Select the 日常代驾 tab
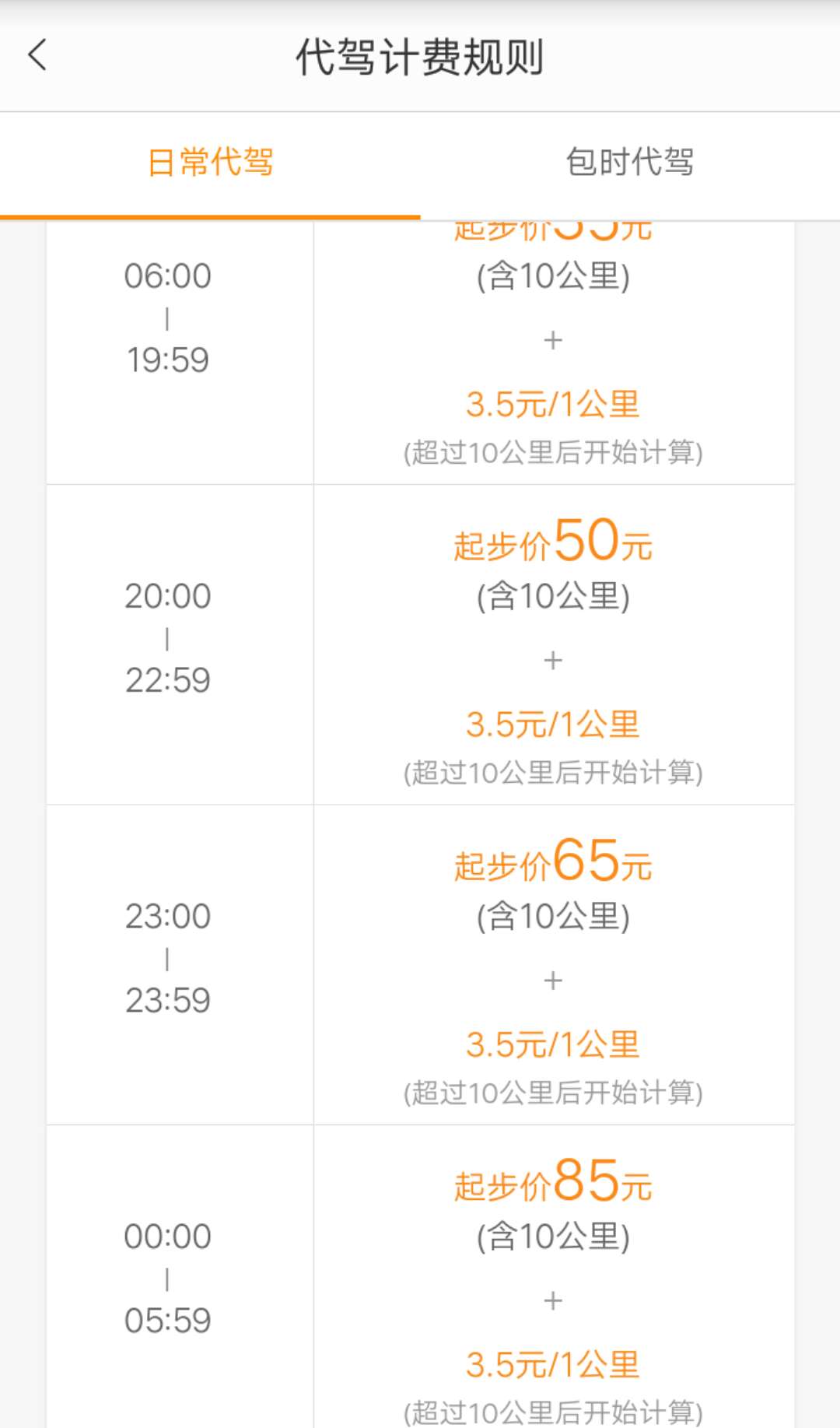Viewport: 840px width, 1428px height. pyautogui.click(x=210, y=162)
